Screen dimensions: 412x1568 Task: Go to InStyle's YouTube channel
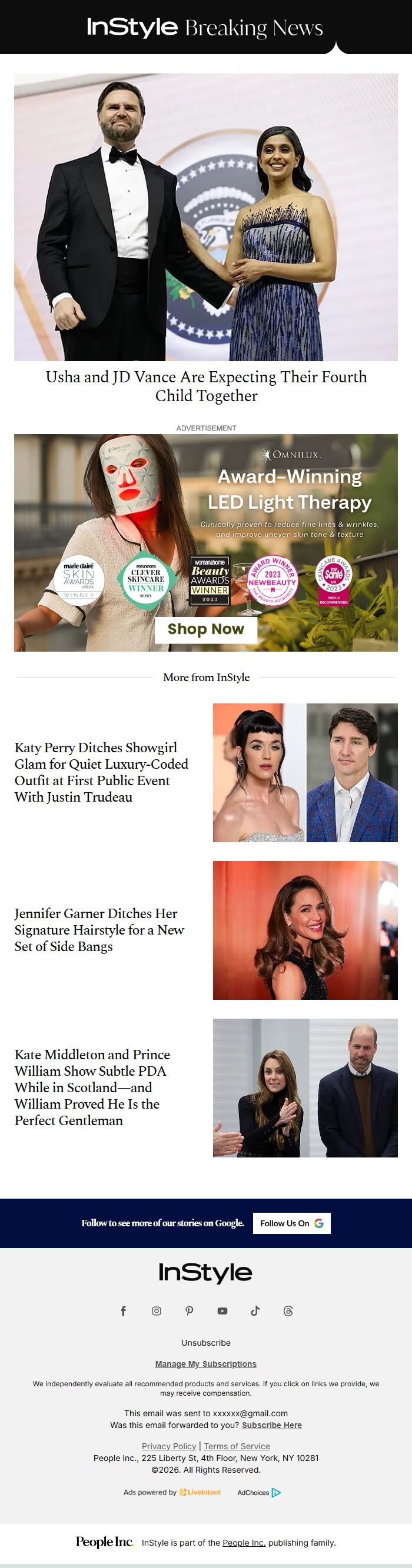coord(222,1311)
